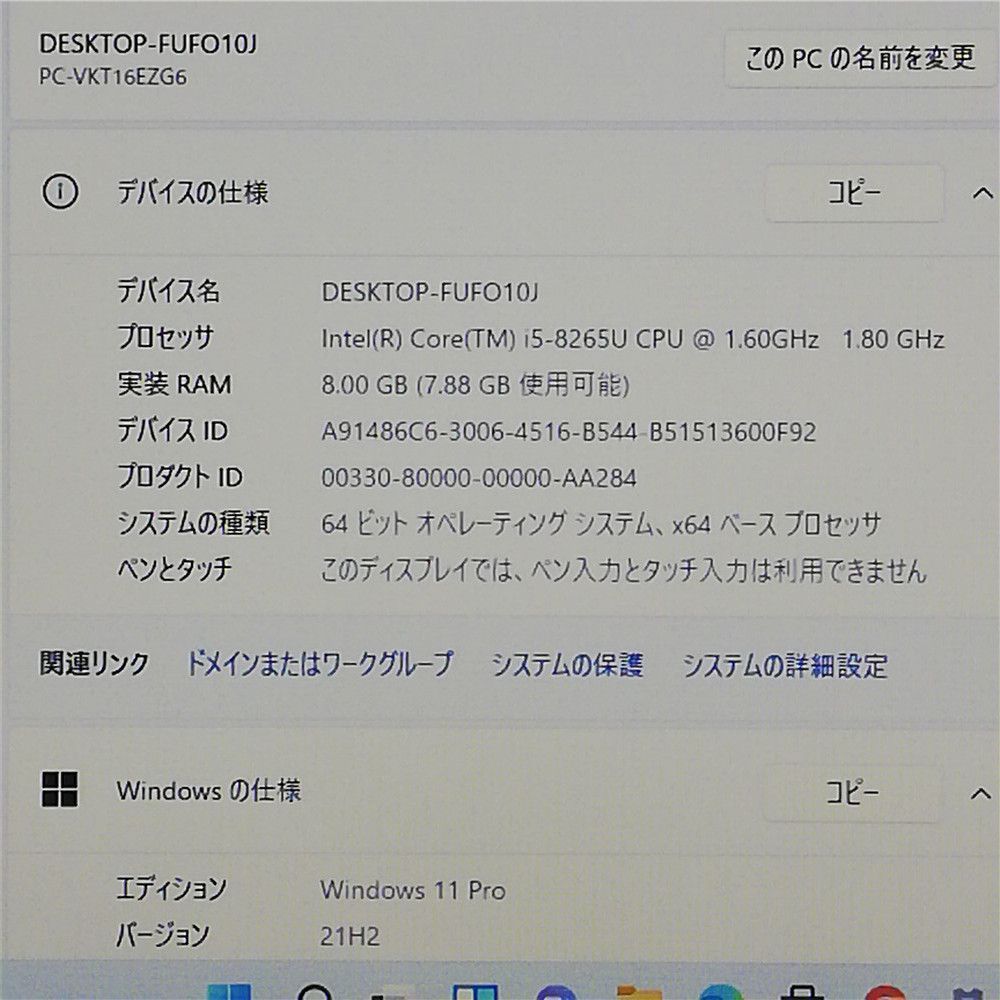Open the ドメインまたはワークグループ link
This screenshot has width=1000, height=1000.
[319, 664]
